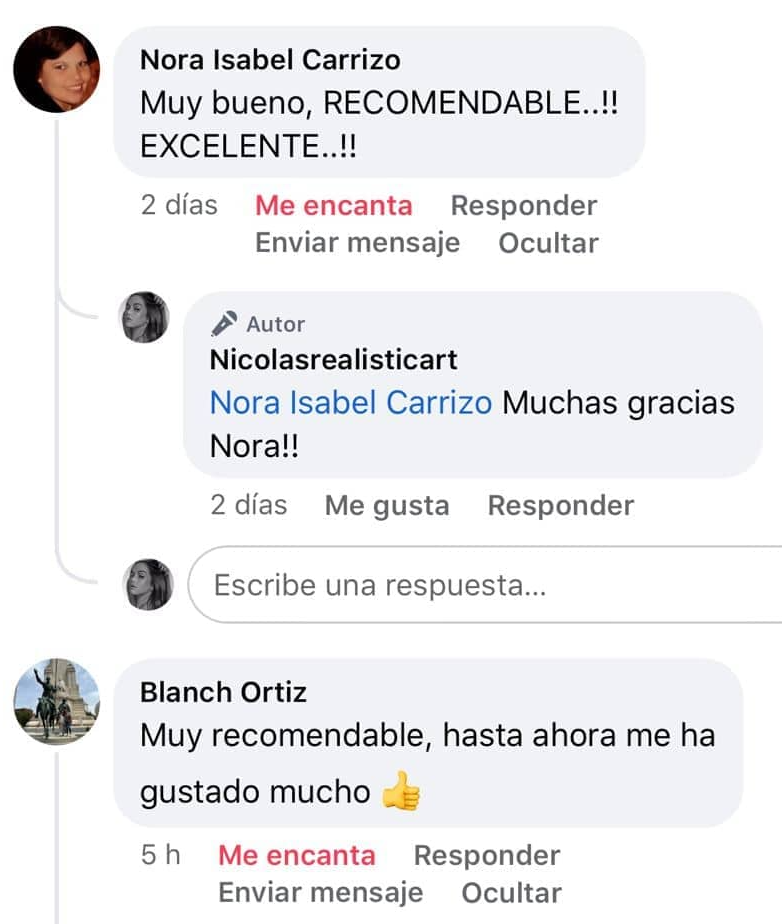Open Blanch Ortiz's profile picture
Image resolution: width=782 pixels, height=924 pixels.
click(x=56, y=701)
